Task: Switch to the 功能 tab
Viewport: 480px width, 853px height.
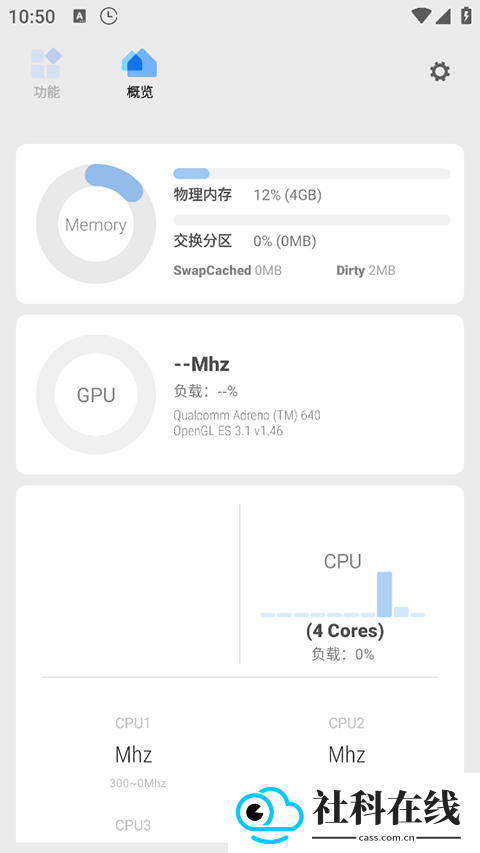Action: click(46, 73)
